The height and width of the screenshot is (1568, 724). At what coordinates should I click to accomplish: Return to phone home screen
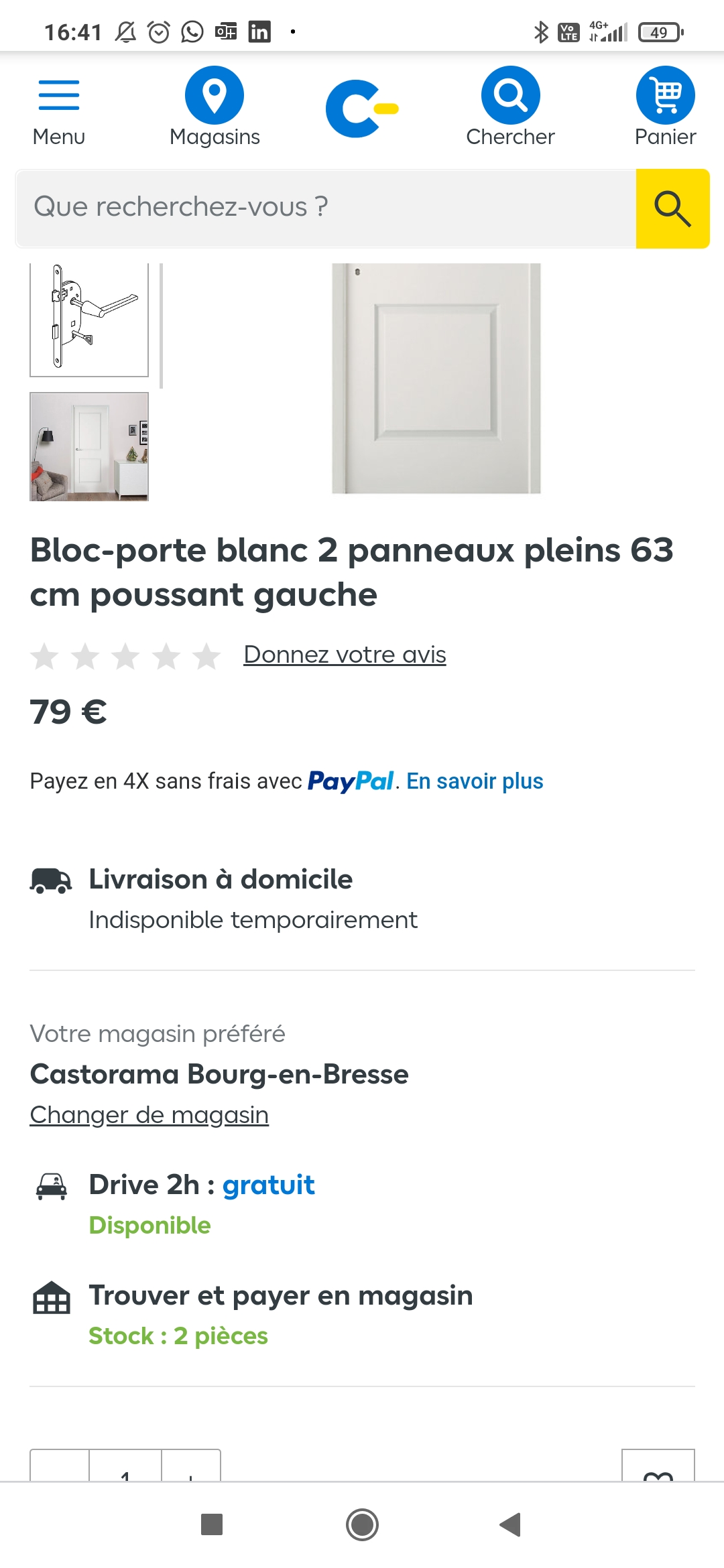click(x=362, y=1524)
